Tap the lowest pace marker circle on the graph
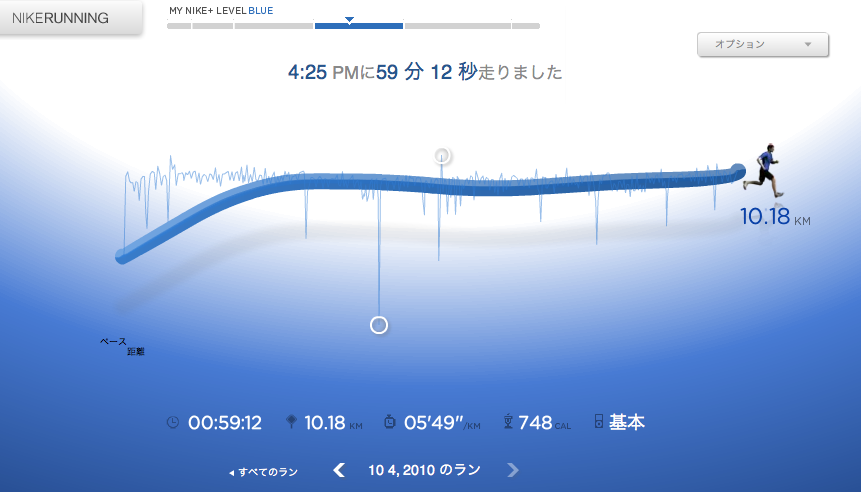The width and height of the screenshot is (861, 492). click(x=378, y=325)
